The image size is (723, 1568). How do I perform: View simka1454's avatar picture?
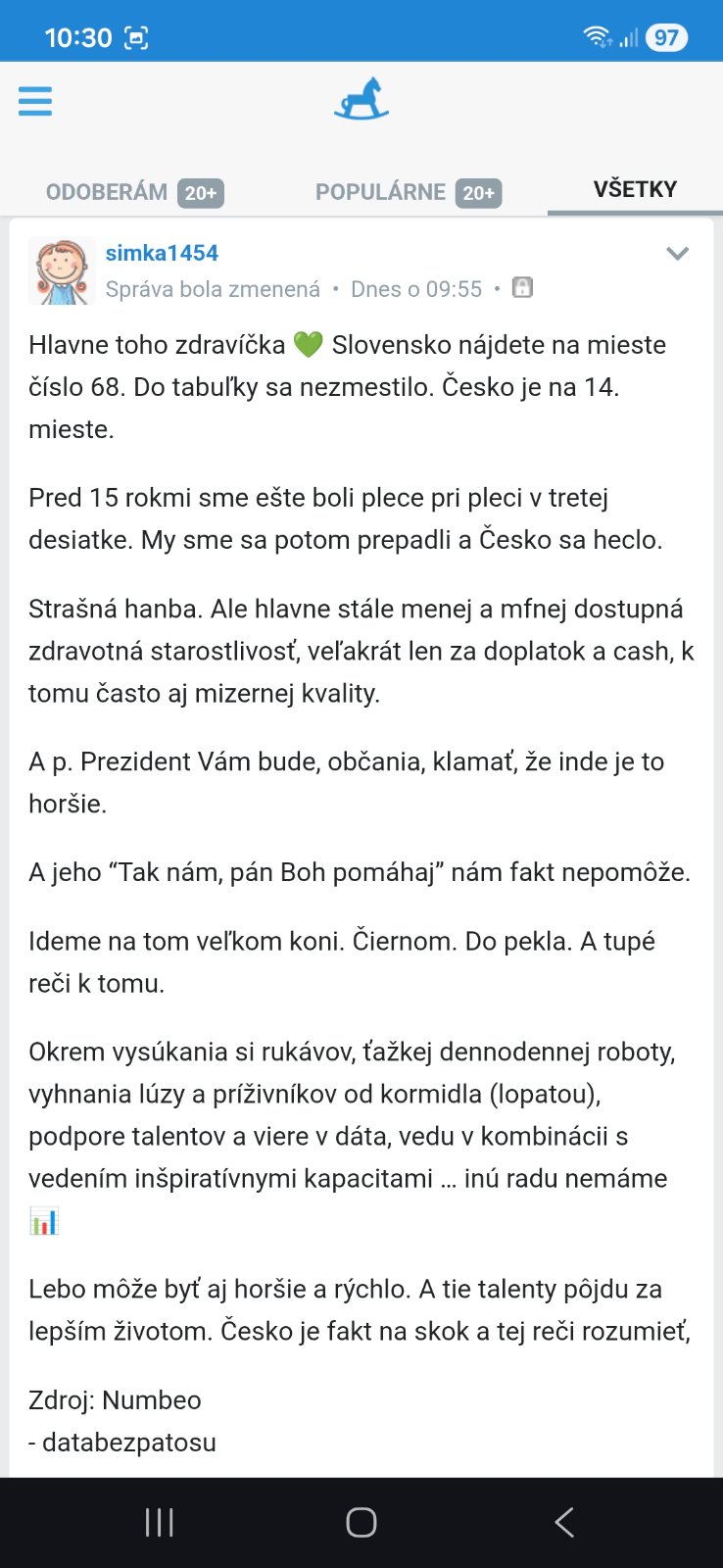tap(62, 270)
